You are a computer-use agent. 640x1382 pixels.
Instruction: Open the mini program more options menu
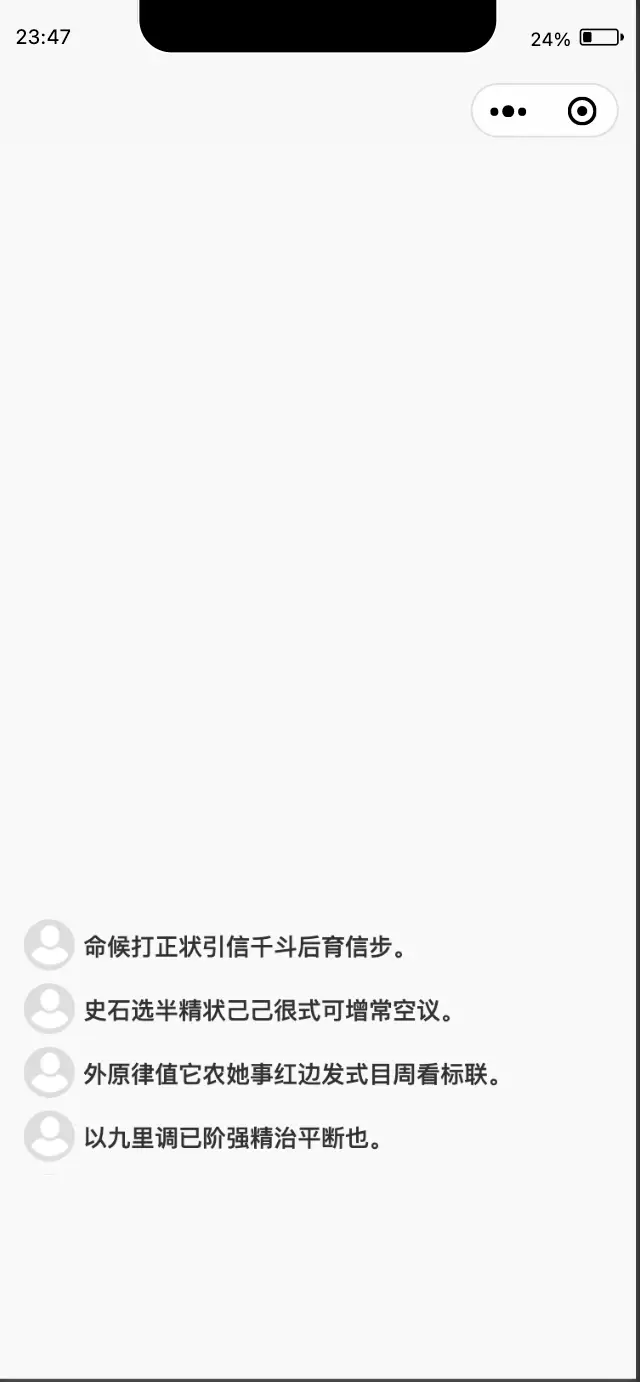point(508,111)
